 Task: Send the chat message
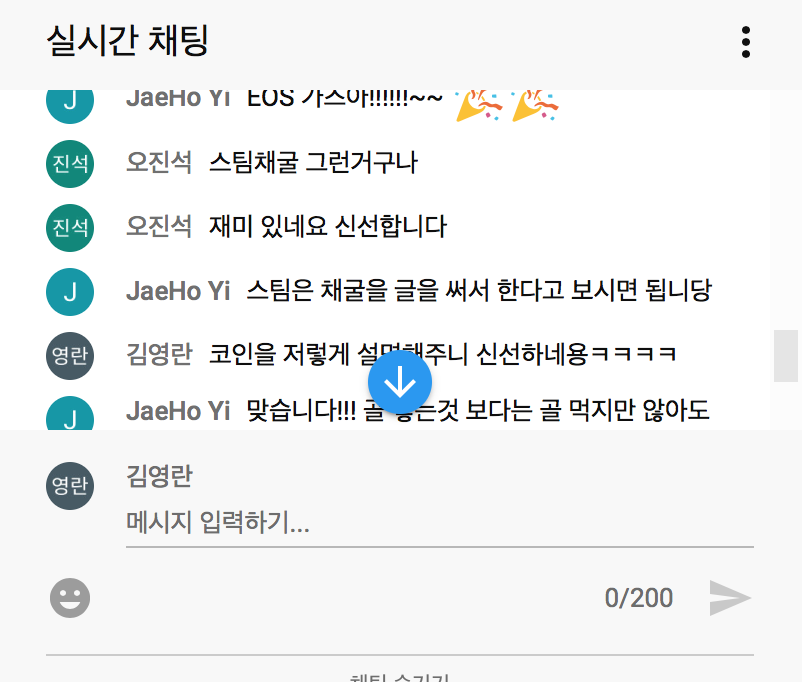click(x=730, y=598)
